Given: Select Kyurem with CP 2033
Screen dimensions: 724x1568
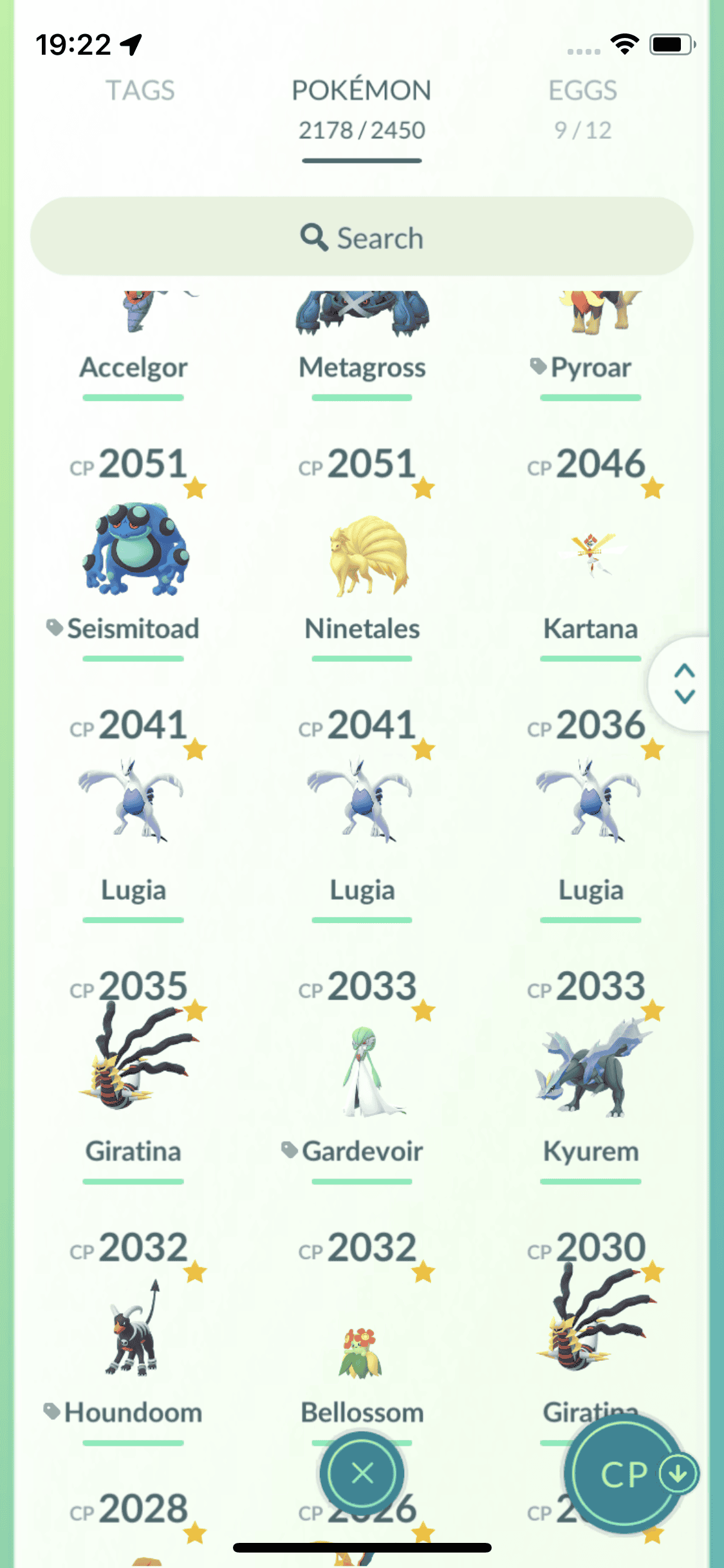Looking at the screenshot, I should click(x=591, y=1070).
